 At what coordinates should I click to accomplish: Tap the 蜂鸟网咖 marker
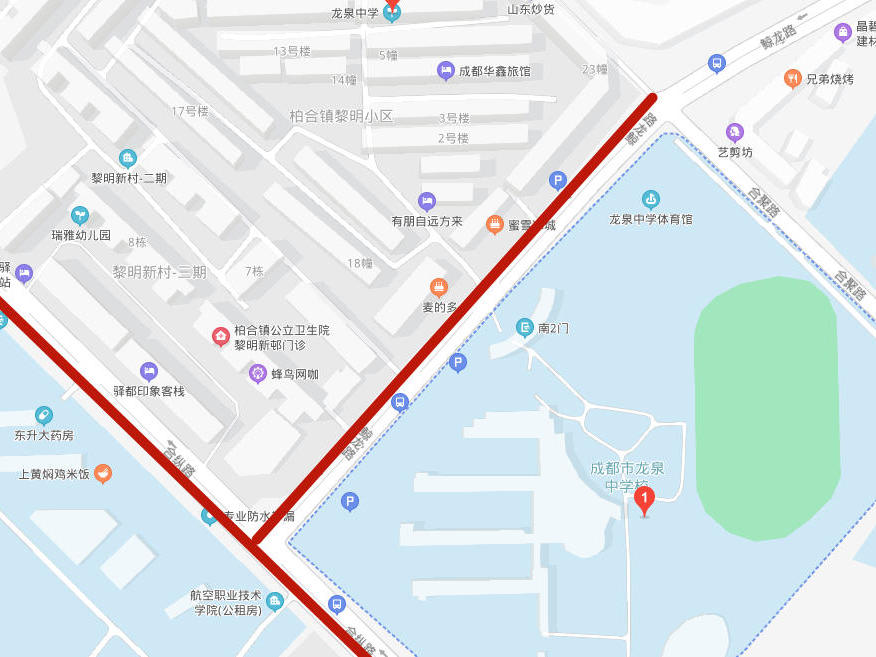pyautogui.click(x=258, y=374)
